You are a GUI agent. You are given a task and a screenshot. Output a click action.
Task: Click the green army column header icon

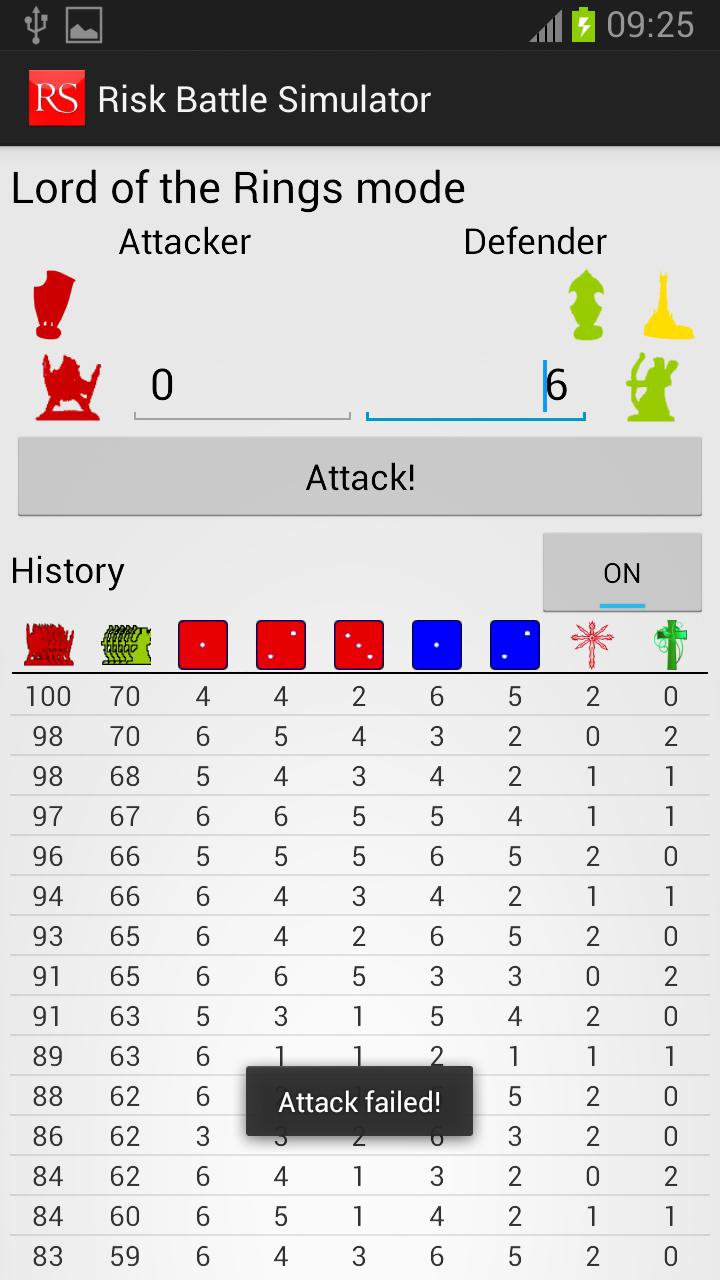(124, 644)
